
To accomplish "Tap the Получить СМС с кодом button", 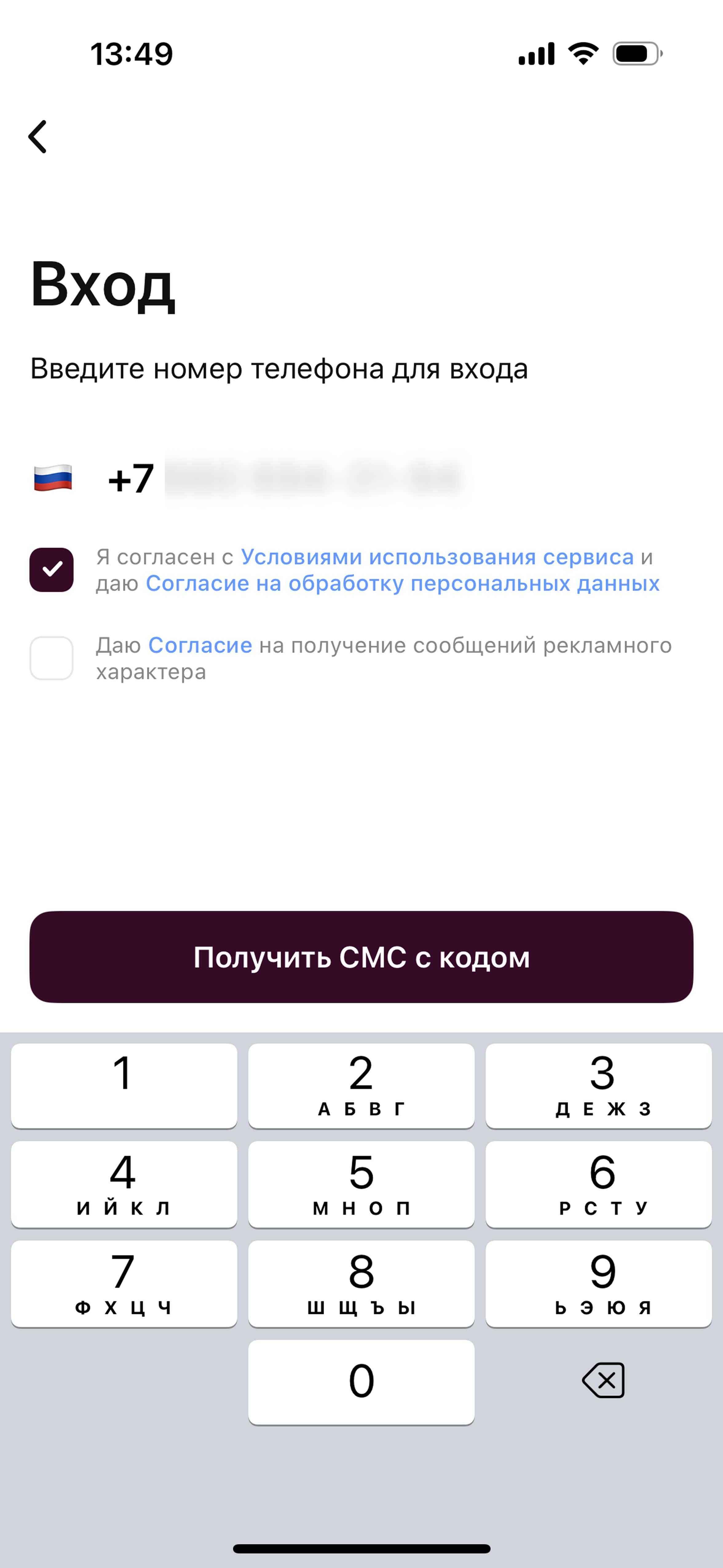I will [x=361, y=957].
